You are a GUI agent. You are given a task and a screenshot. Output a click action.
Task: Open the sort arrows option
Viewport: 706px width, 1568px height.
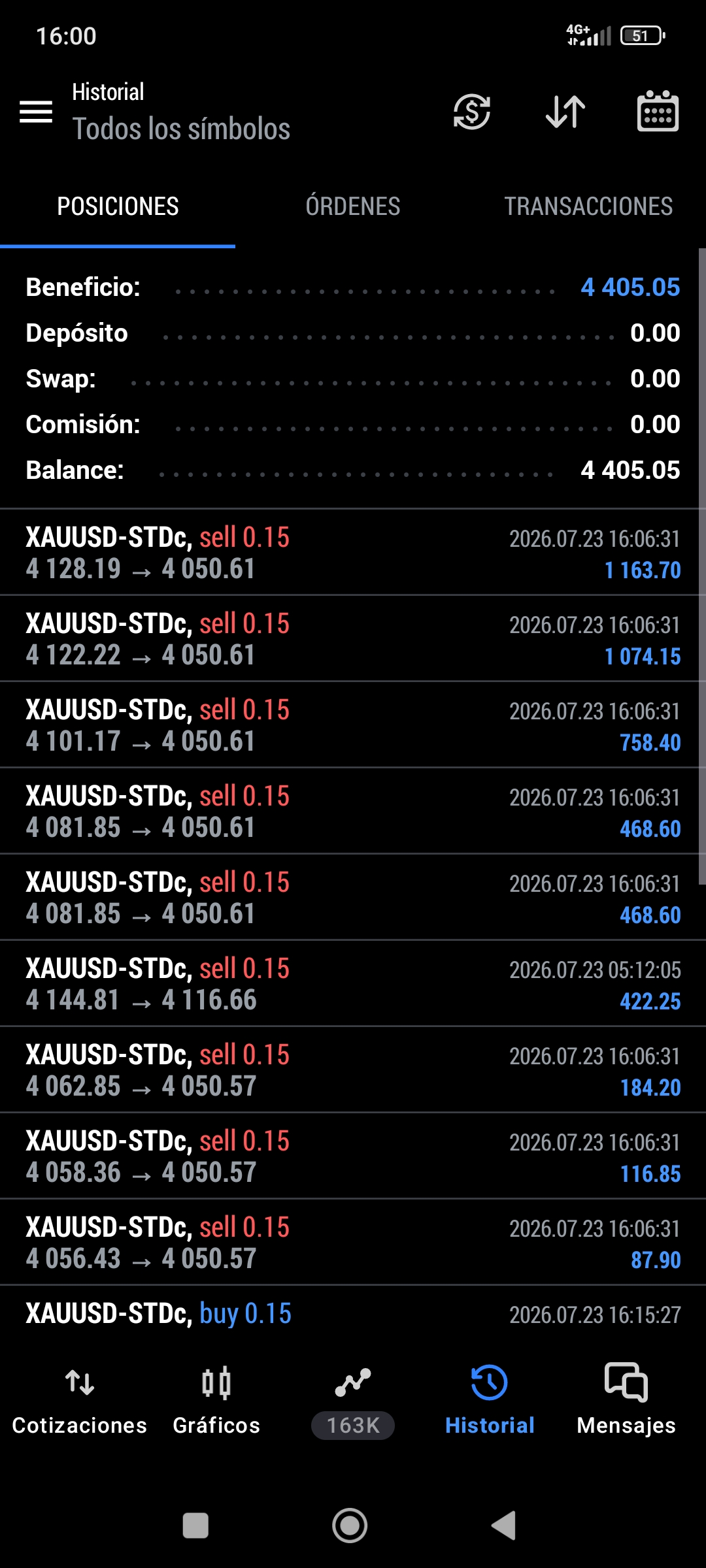[x=565, y=112]
